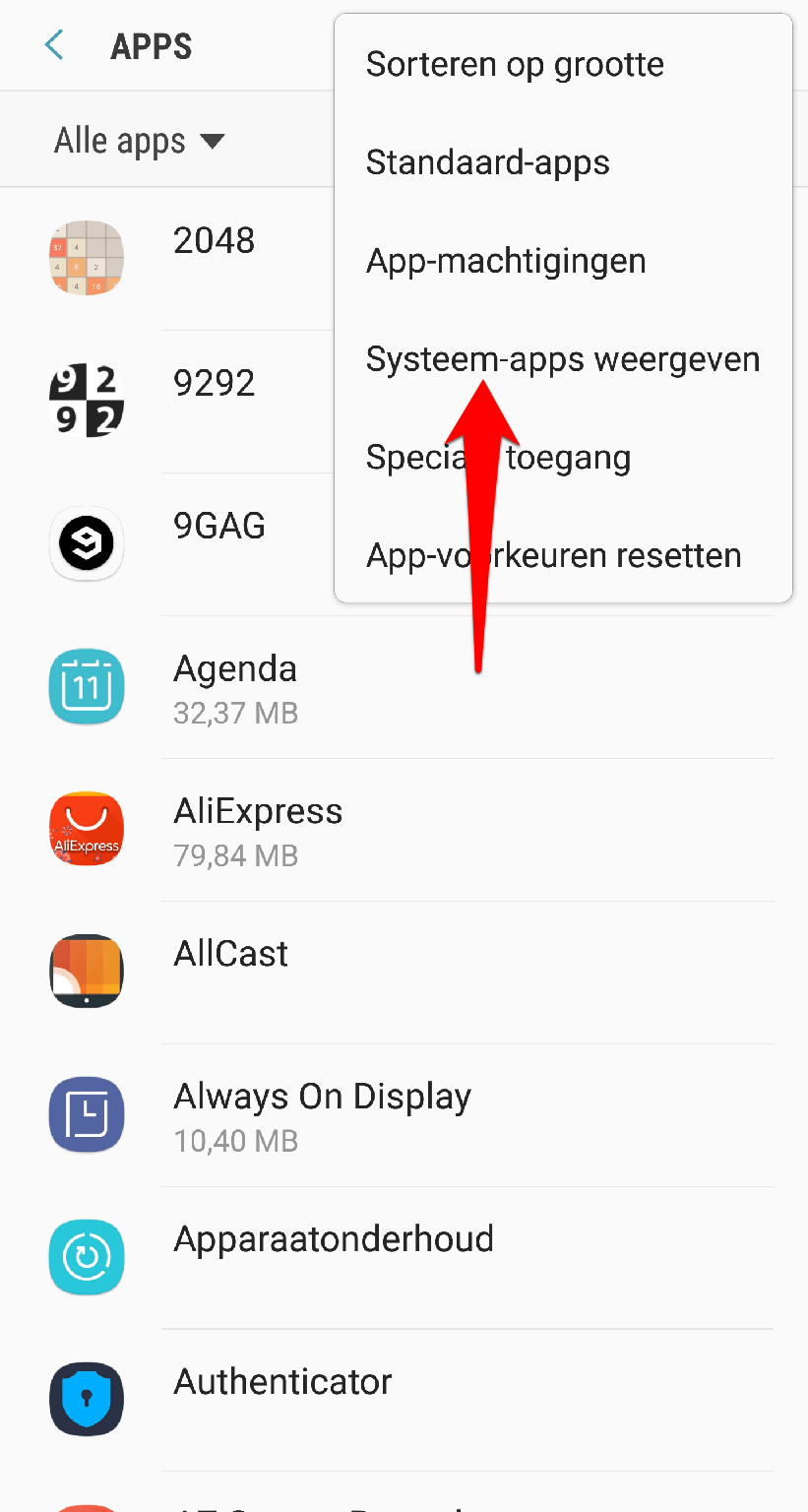Select Sorteren op grootte
The image size is (808, 1512).
515,65
